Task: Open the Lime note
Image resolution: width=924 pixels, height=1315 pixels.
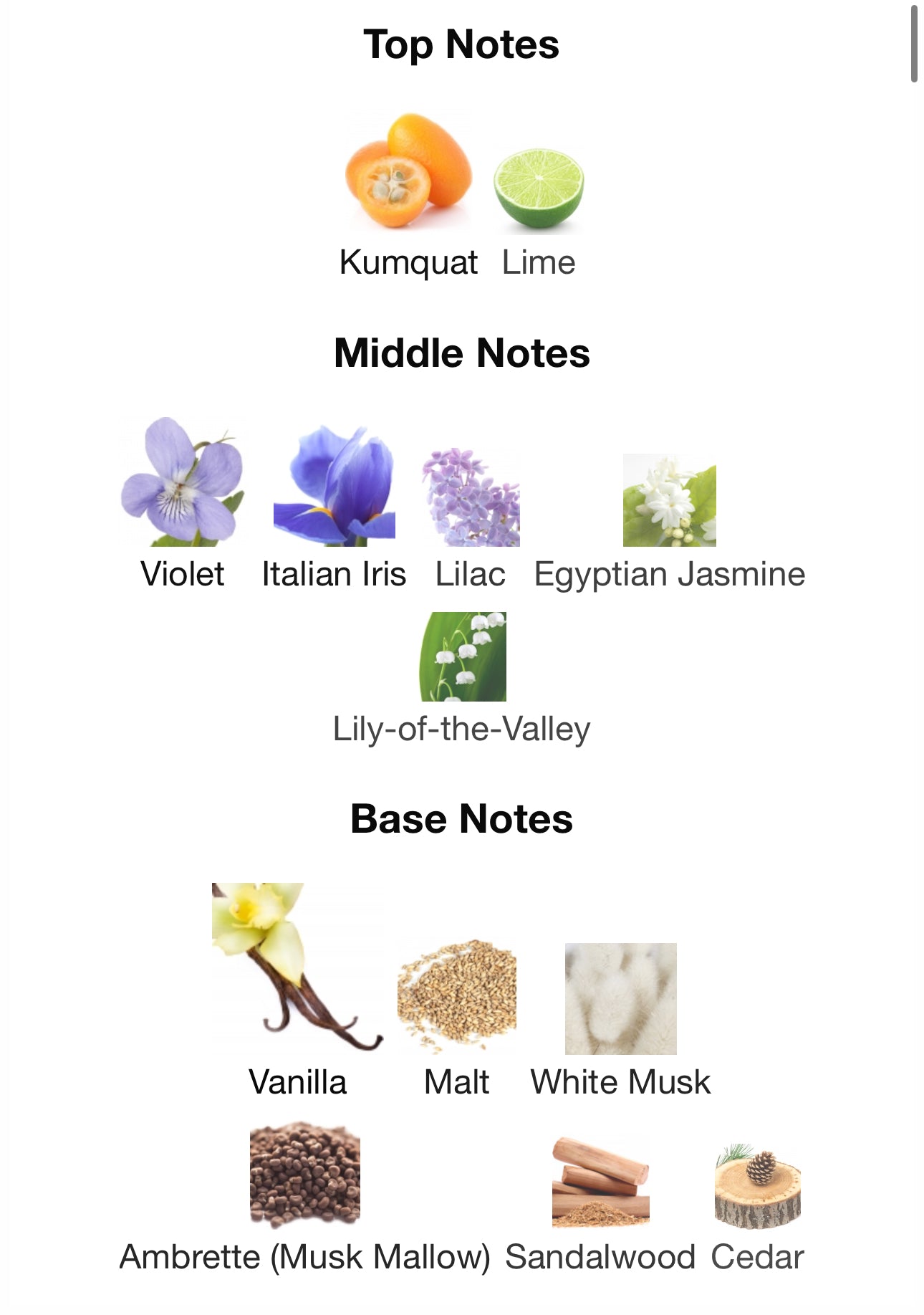Action: (539, 191)
